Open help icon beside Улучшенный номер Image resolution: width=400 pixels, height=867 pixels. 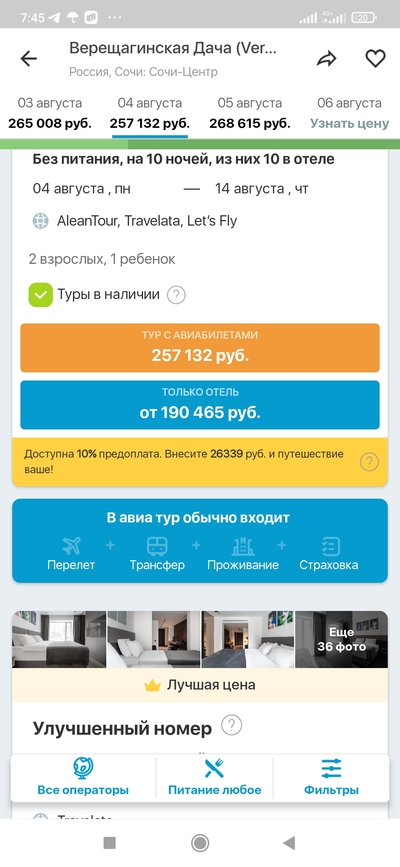pos(231,725)
